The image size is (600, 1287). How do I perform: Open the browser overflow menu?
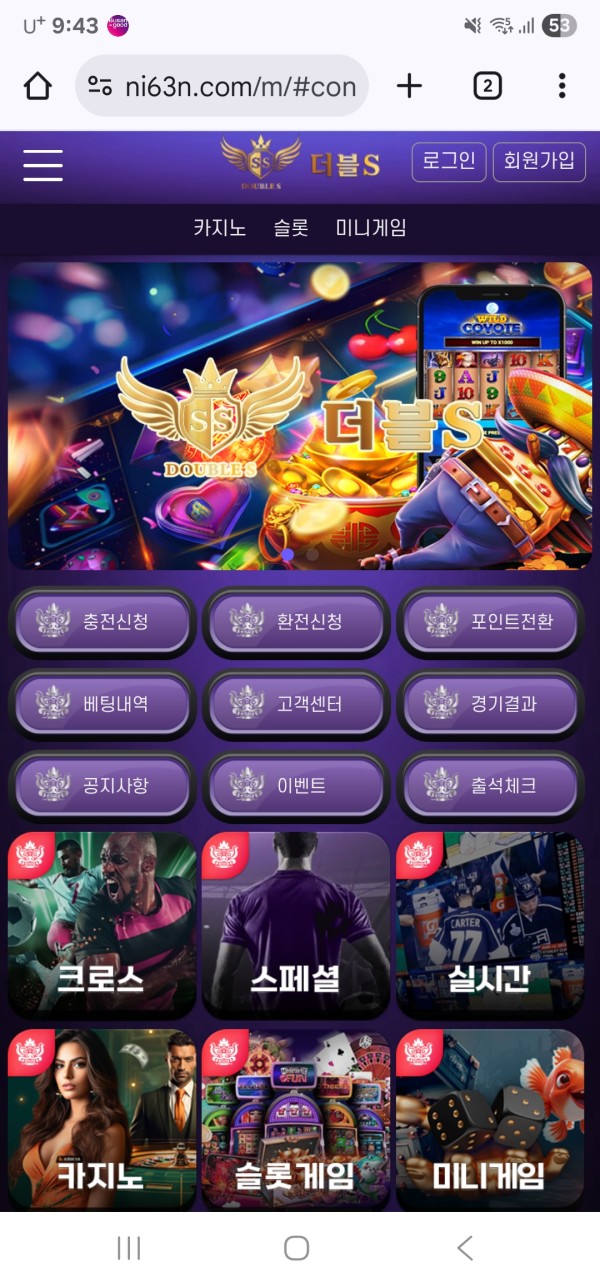tap(562, 87)
